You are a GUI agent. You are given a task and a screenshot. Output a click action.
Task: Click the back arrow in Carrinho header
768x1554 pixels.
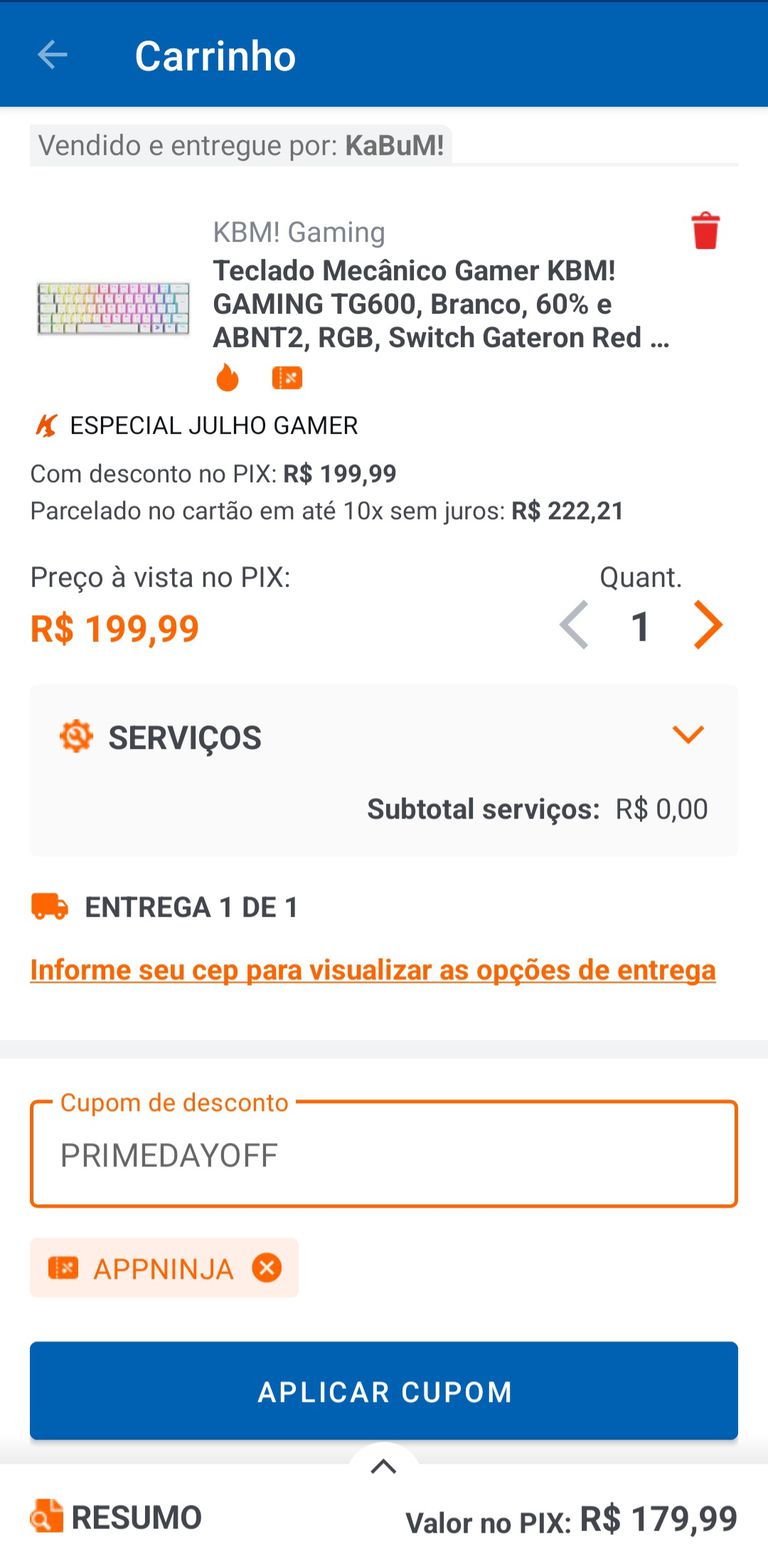(x=52, y=55)
